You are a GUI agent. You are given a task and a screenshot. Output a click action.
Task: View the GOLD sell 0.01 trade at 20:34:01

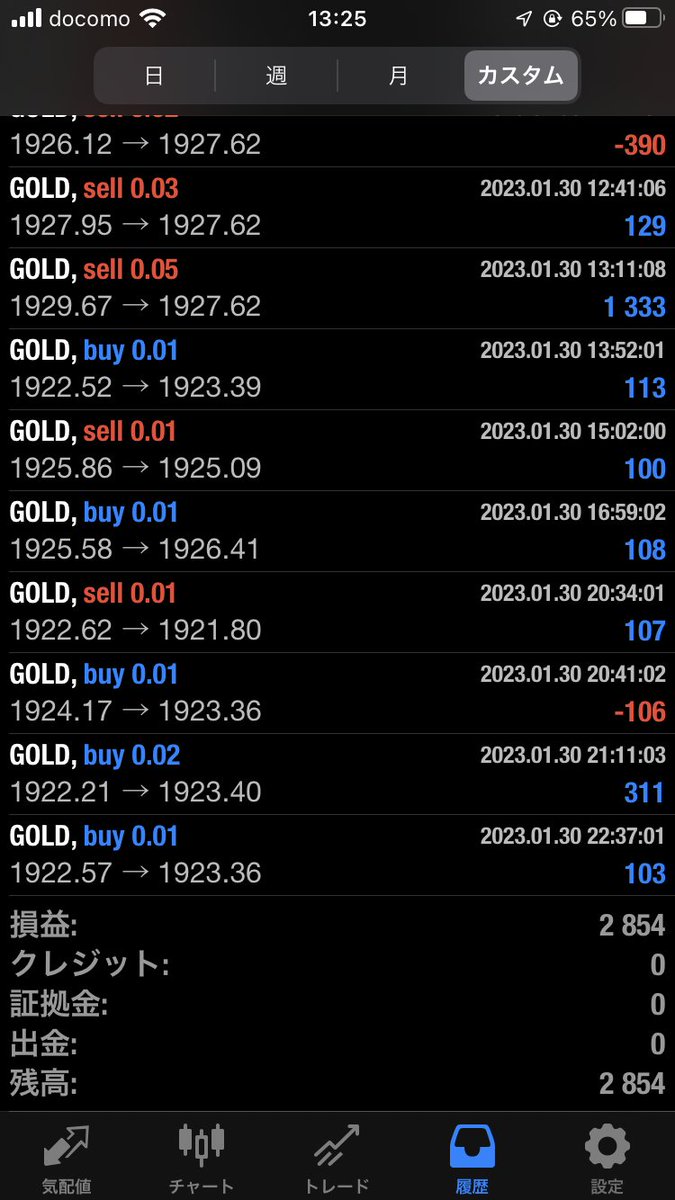point(337,612)
